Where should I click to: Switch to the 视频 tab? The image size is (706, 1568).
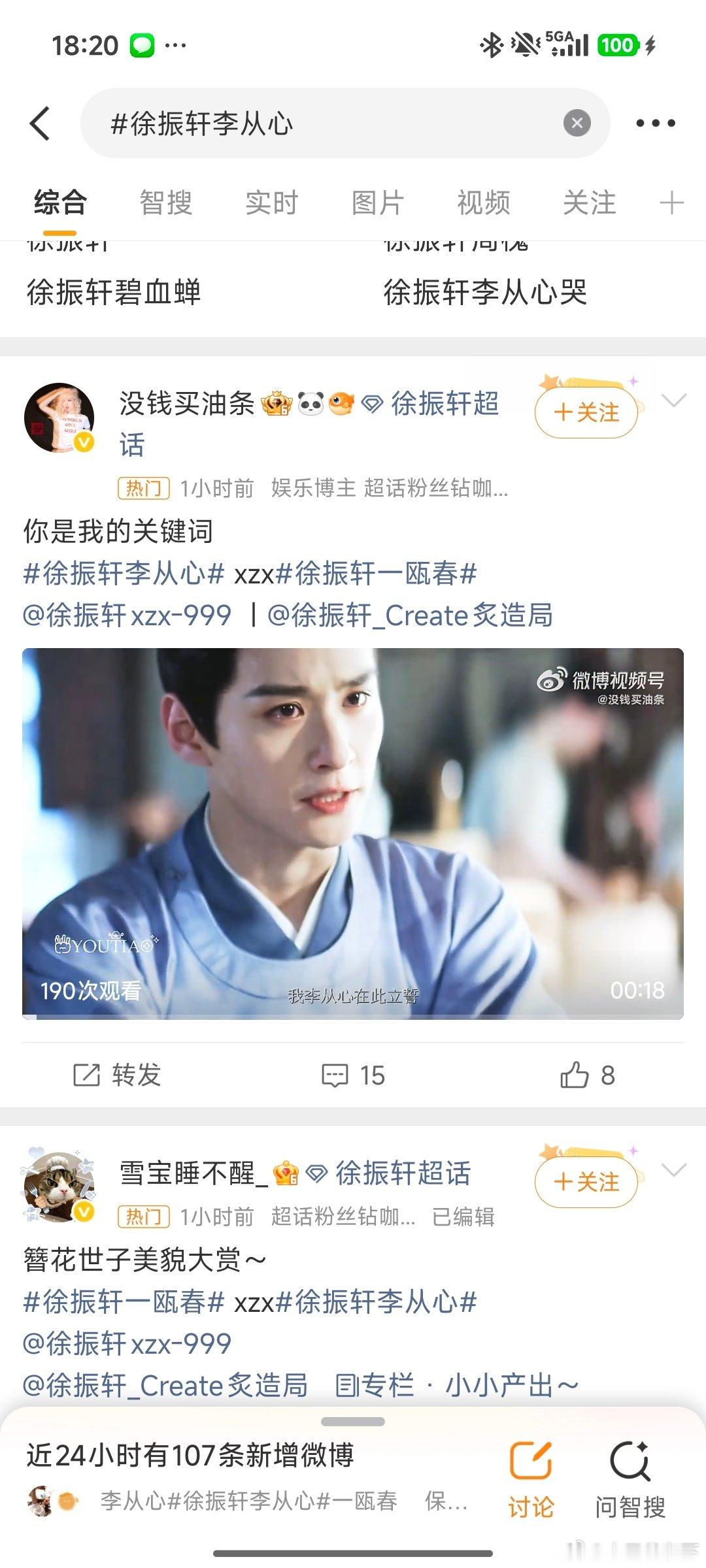(x=484, y=203)
